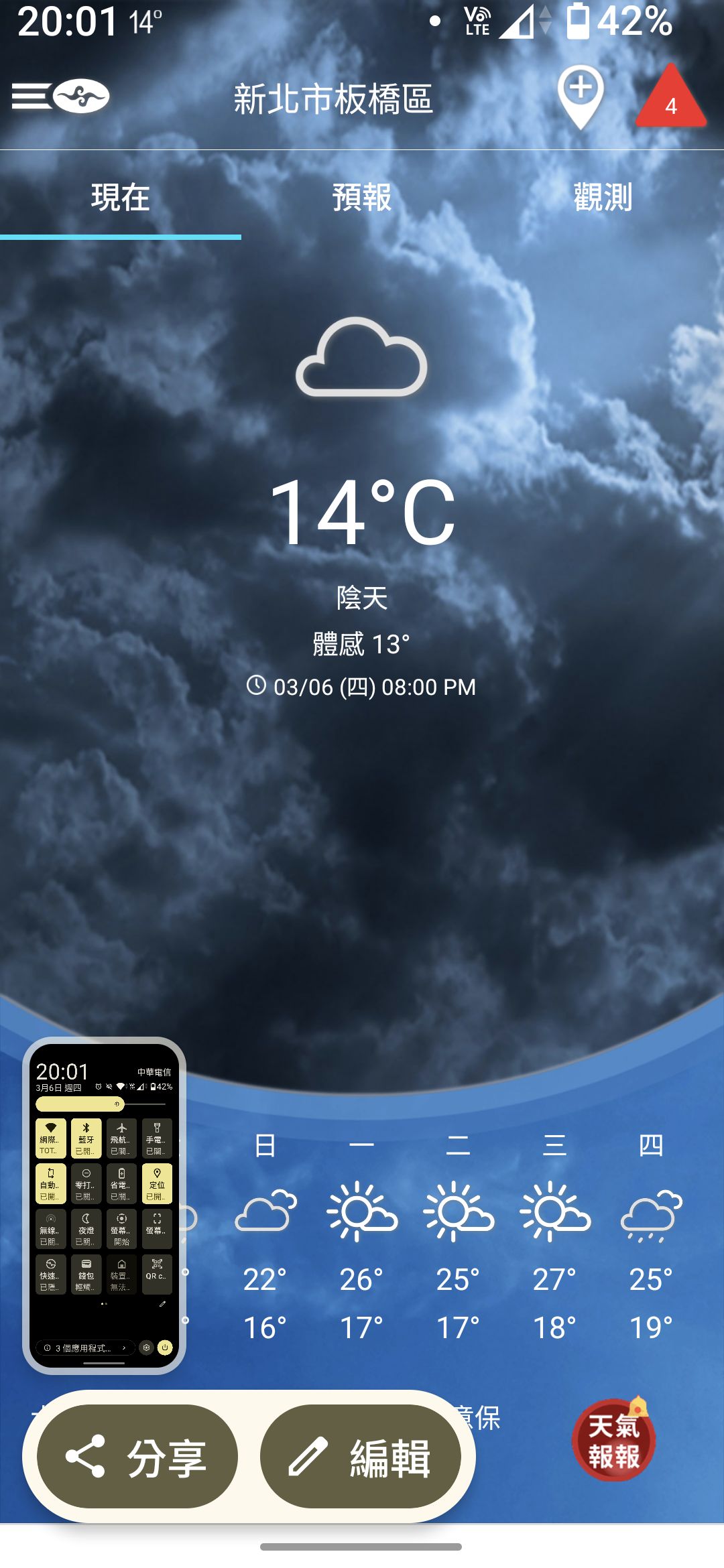Image resolution: width=724 pixels, height=1568 pixels.
Task: Open the hamburger drawer menu
Action: click(32, 96)
